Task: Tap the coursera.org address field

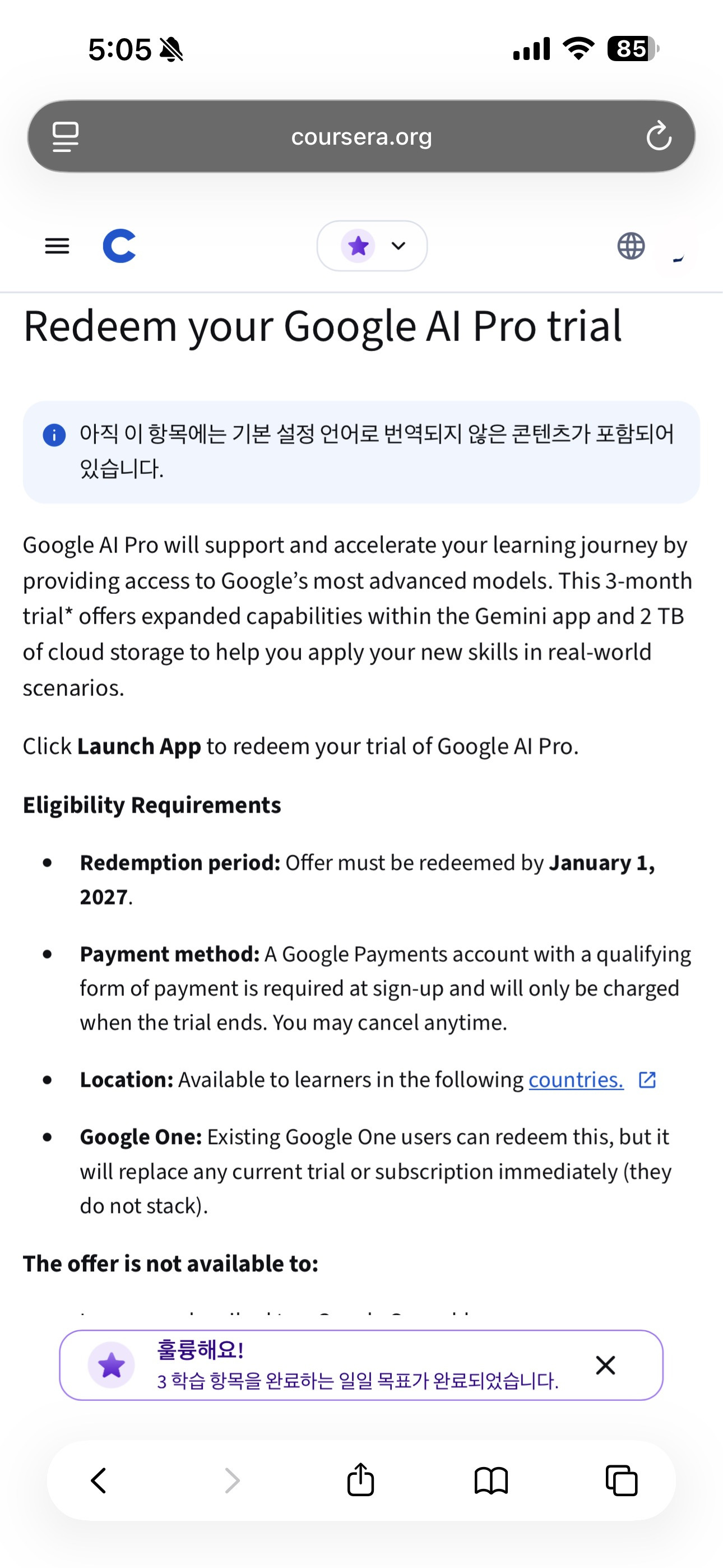Action: coord(361,136)
